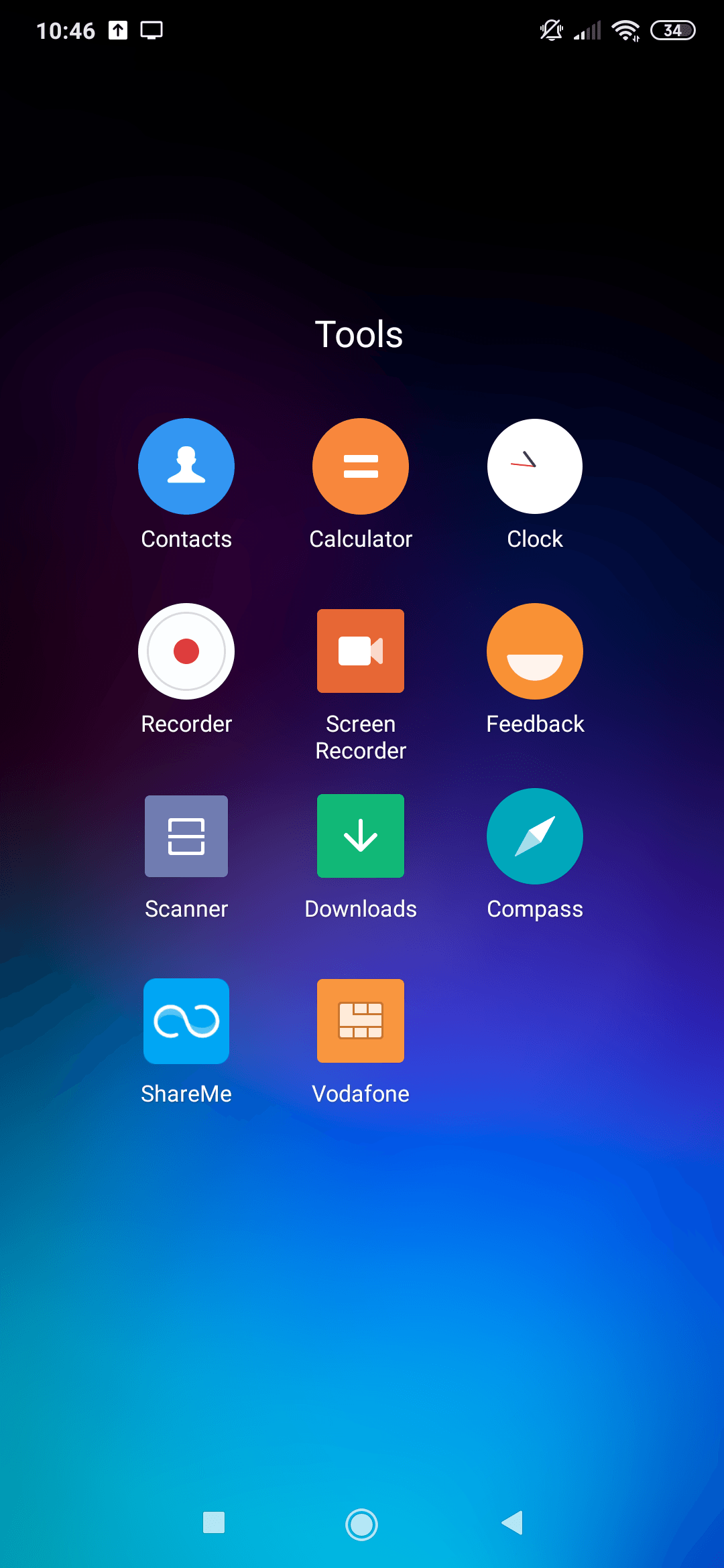Screen dimensions: 724x1568
Task: Open ShareMe
Action: click(186, 1021)
